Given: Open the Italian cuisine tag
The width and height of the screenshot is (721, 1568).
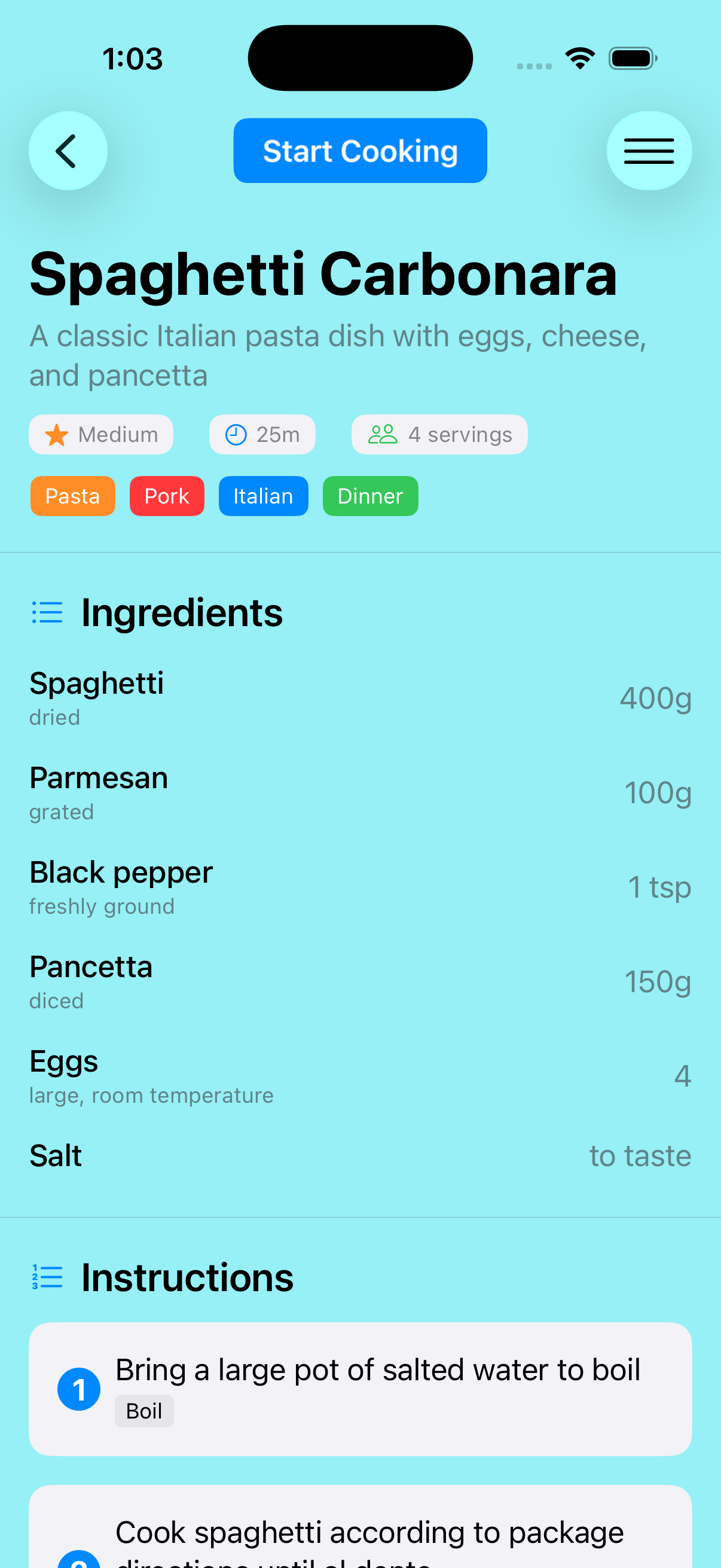Looking at the screenshot, I should click(263, 496).
